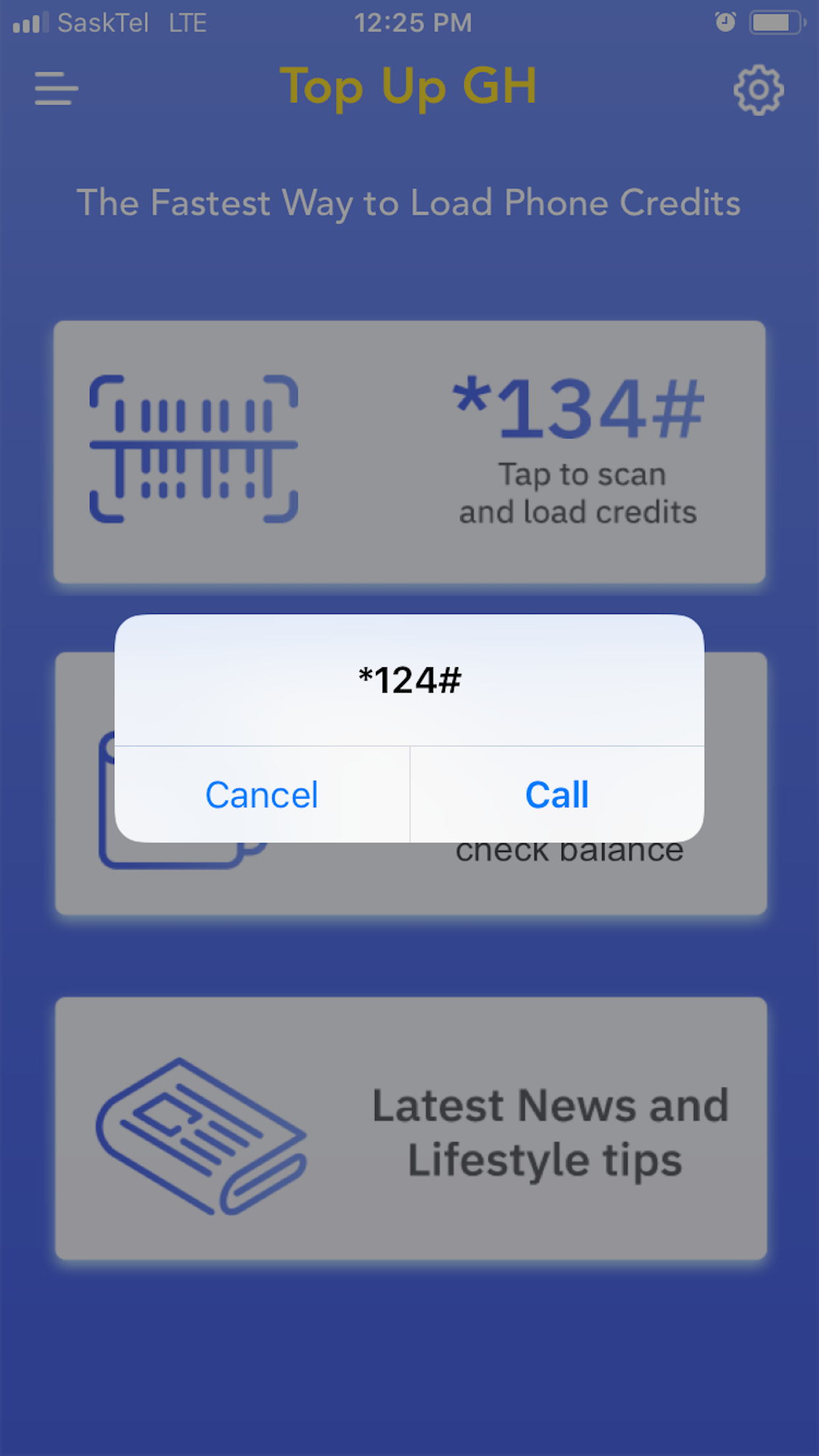Open the settings gear icon
The height and width of the screenshot is (1456, 819).
click(758, 90)
